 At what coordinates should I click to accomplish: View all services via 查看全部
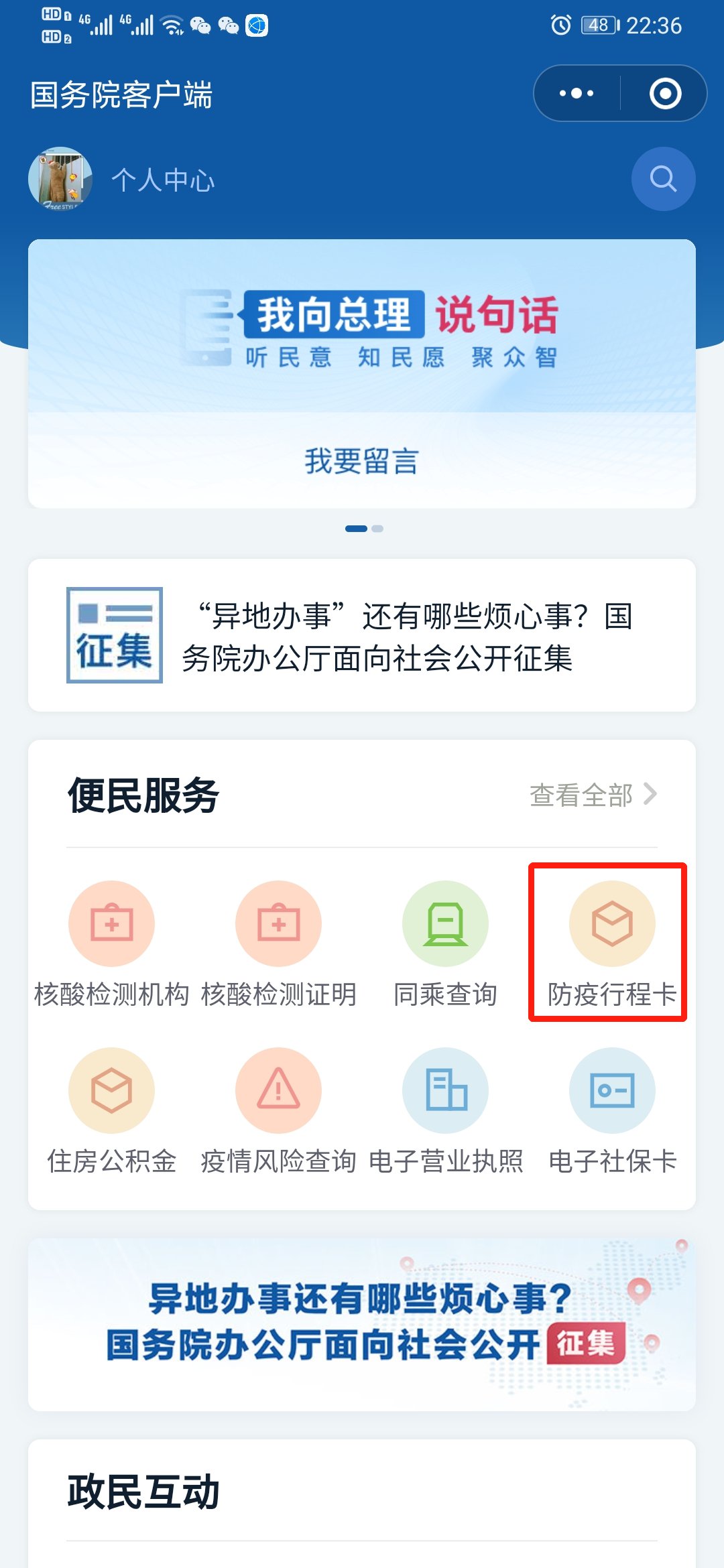point(593,795)
